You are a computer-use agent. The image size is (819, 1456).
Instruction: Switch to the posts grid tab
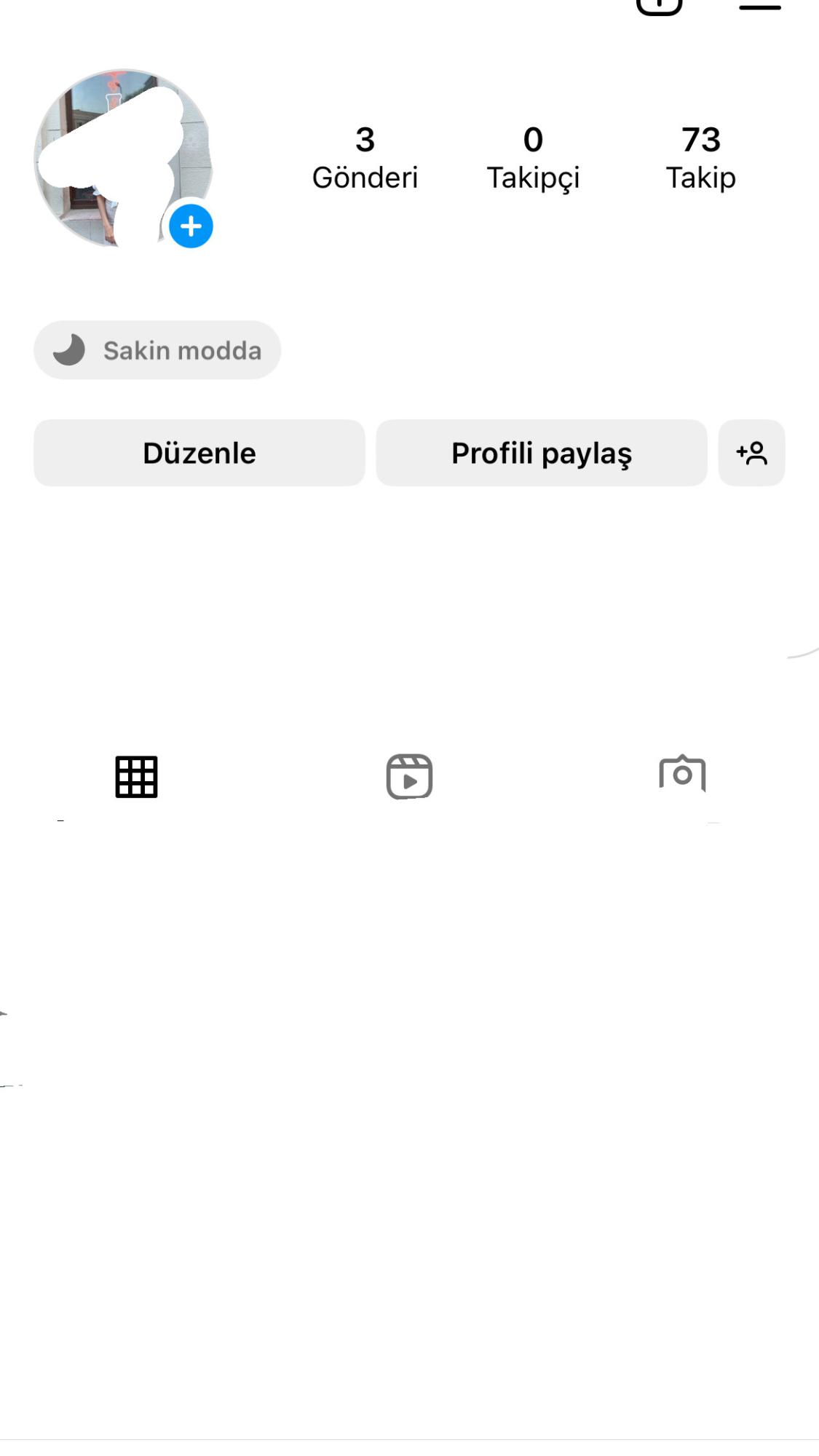(x=136, y=777)
